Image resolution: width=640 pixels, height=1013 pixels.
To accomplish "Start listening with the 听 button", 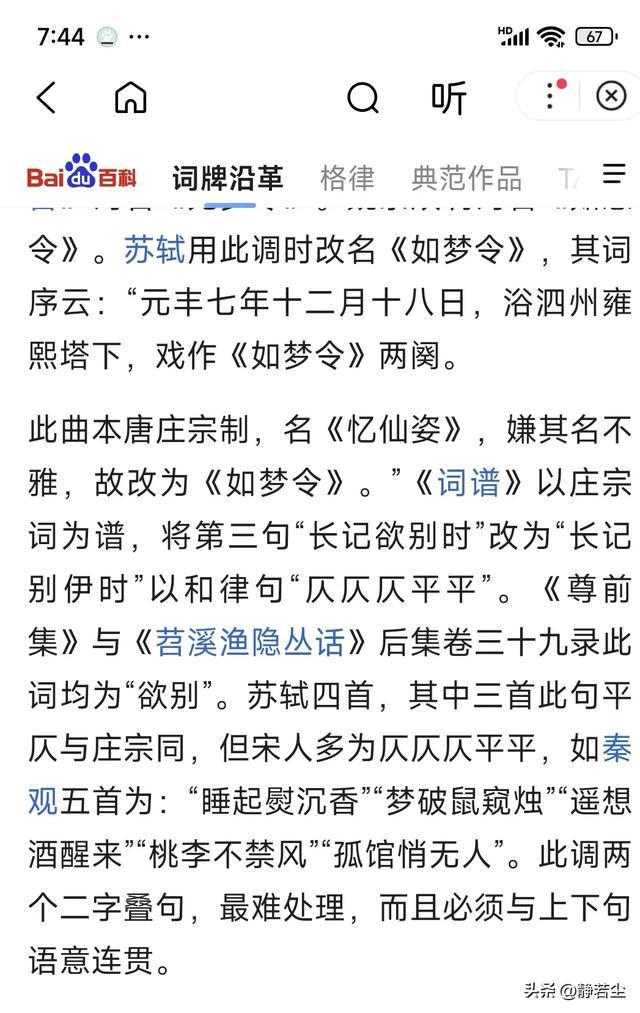I will pyautogui.click(x=449, y=98).
